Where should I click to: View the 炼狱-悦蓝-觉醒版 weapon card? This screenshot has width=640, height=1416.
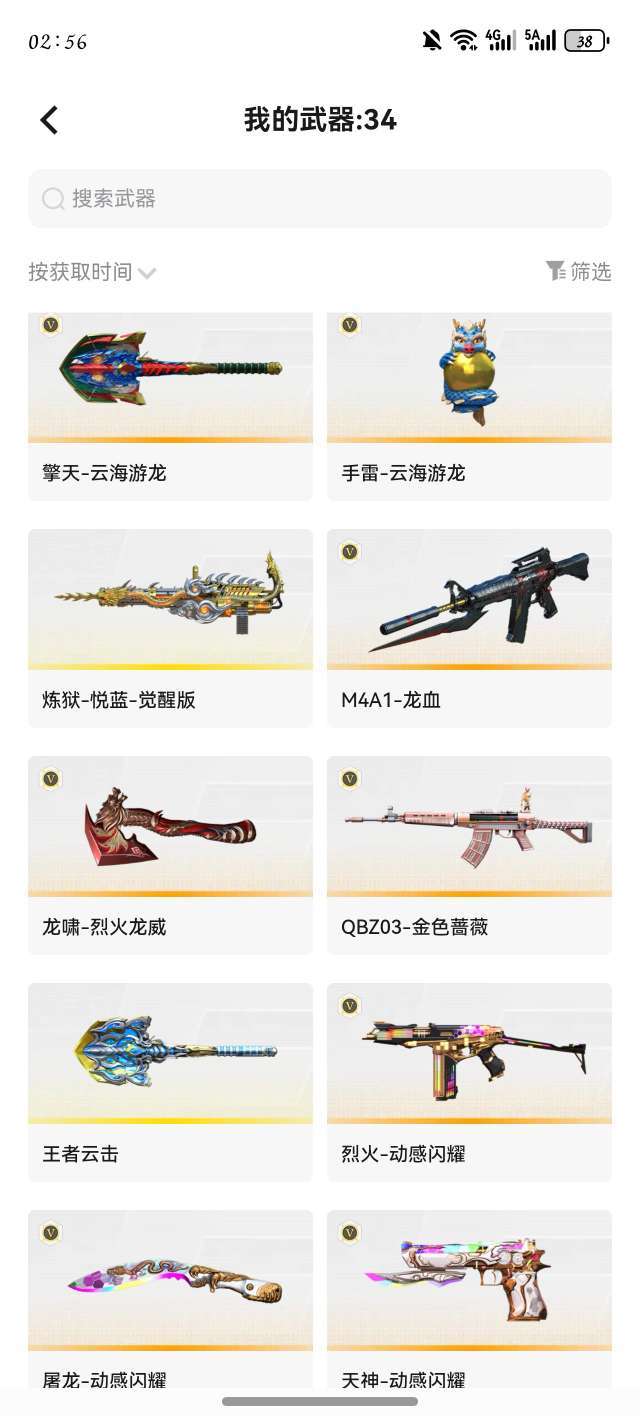pos(170,628)
